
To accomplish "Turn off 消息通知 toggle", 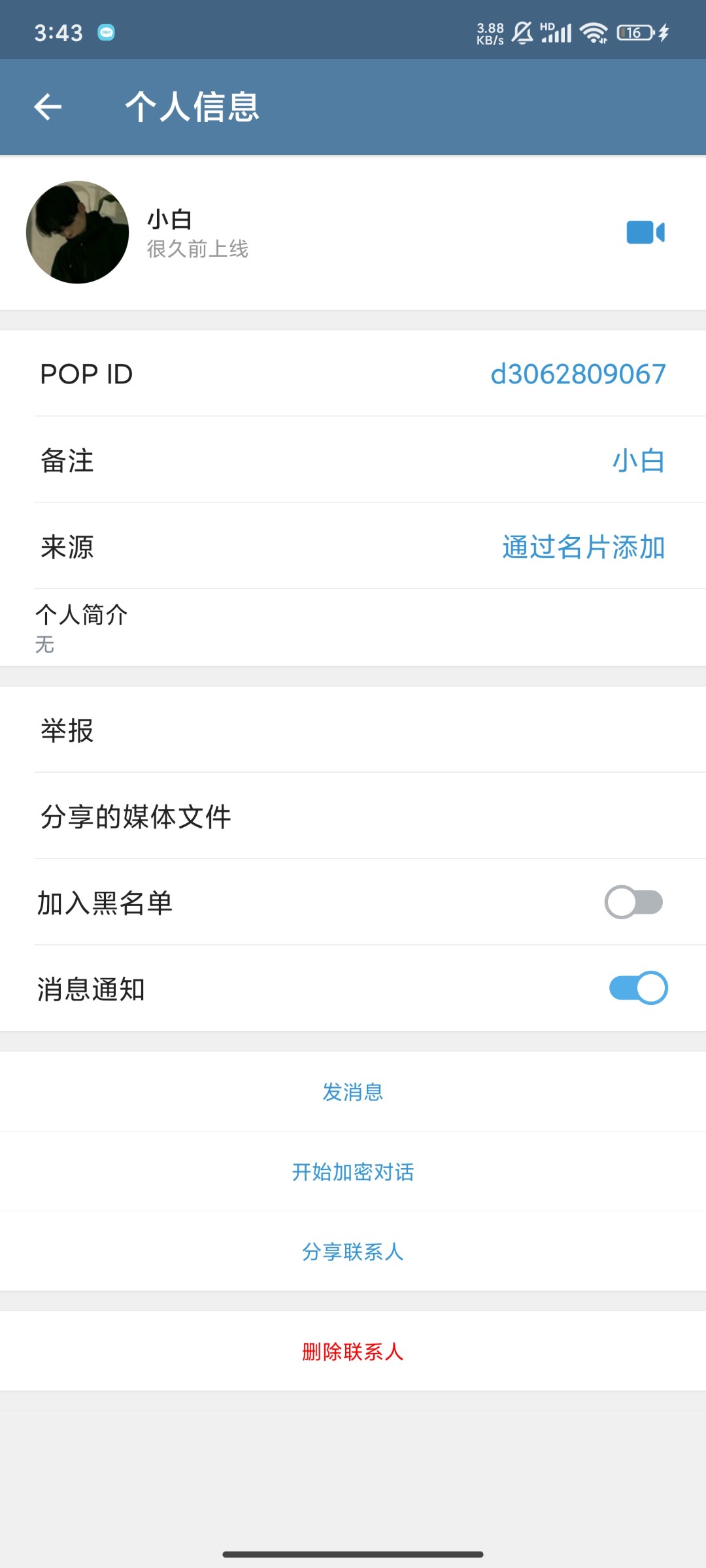I will (x=638, y=988).
